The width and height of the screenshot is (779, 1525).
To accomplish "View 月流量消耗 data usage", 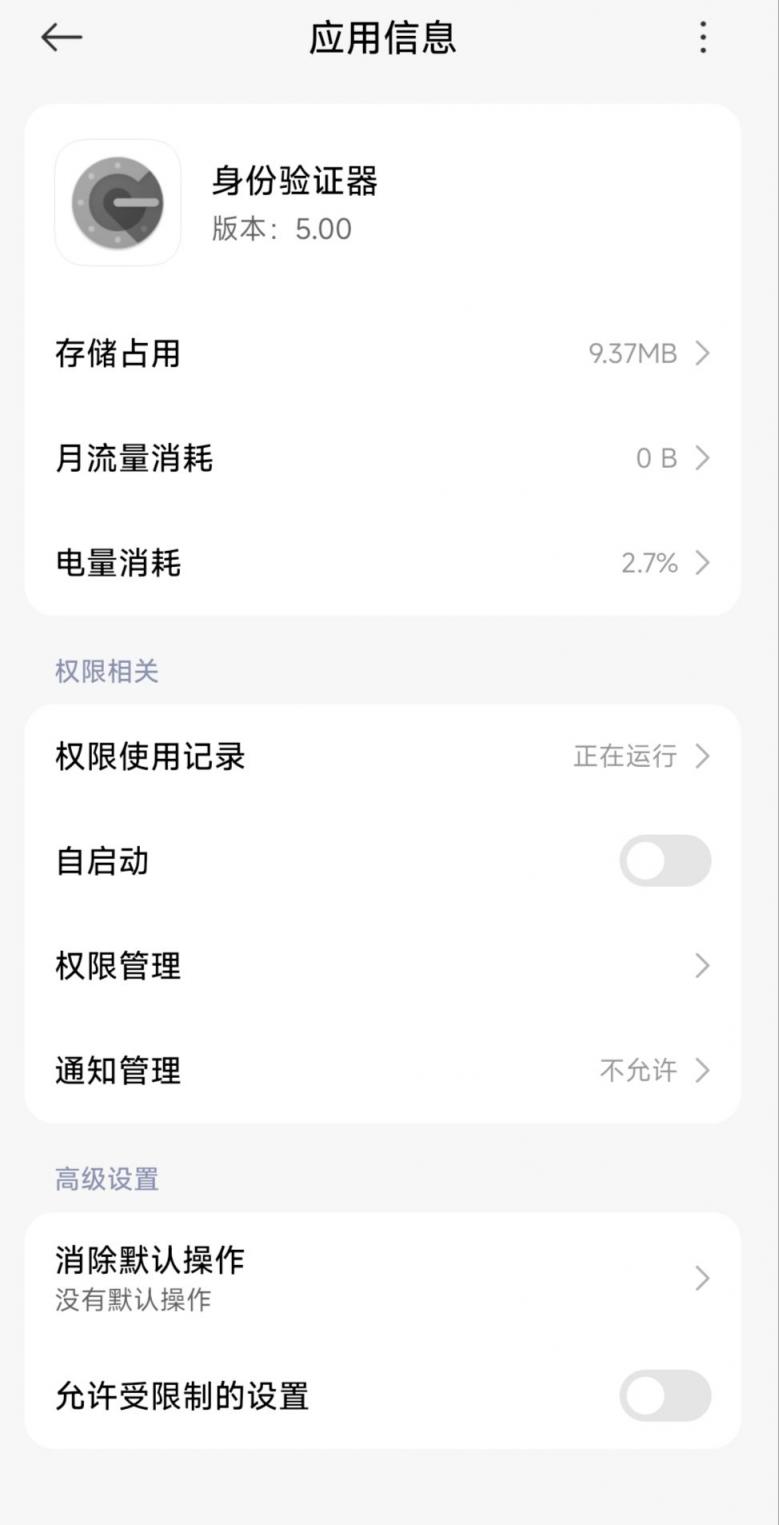I will (x=382, y=458).
